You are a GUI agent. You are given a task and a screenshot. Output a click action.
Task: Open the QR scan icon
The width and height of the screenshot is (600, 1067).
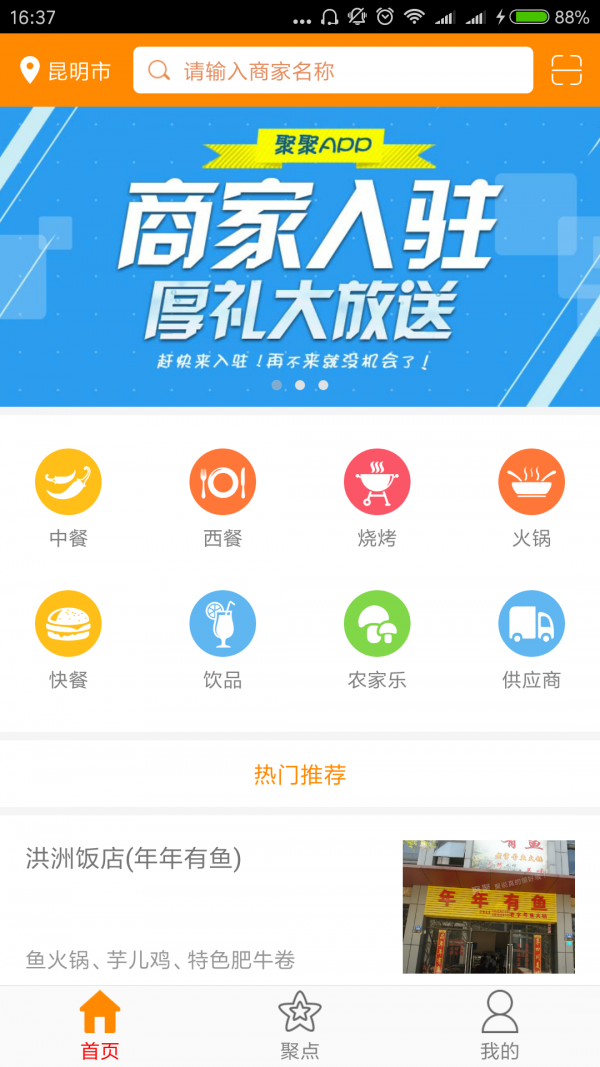click(566, 71)
